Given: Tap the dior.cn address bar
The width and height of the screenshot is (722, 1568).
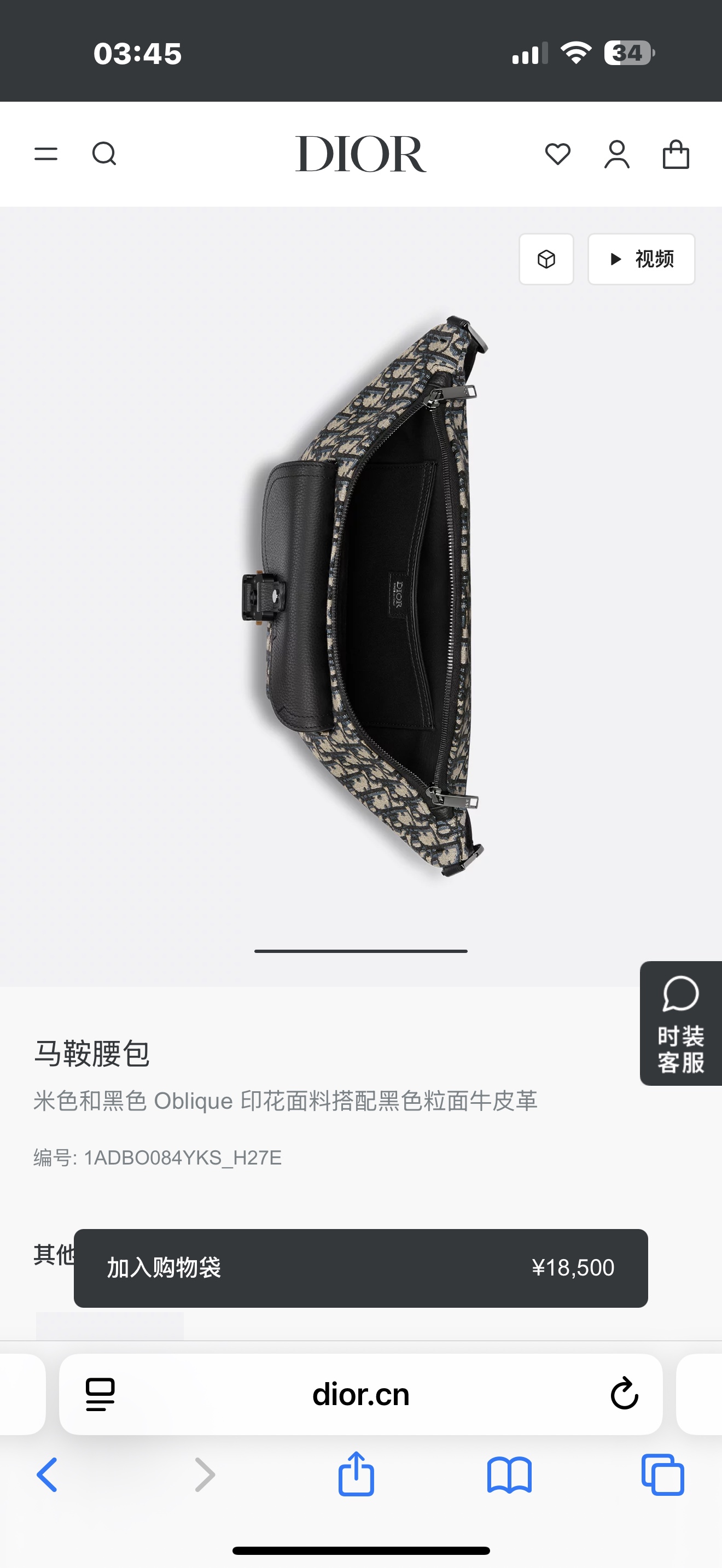Looking at the screenshot, I should [361, 1394].
